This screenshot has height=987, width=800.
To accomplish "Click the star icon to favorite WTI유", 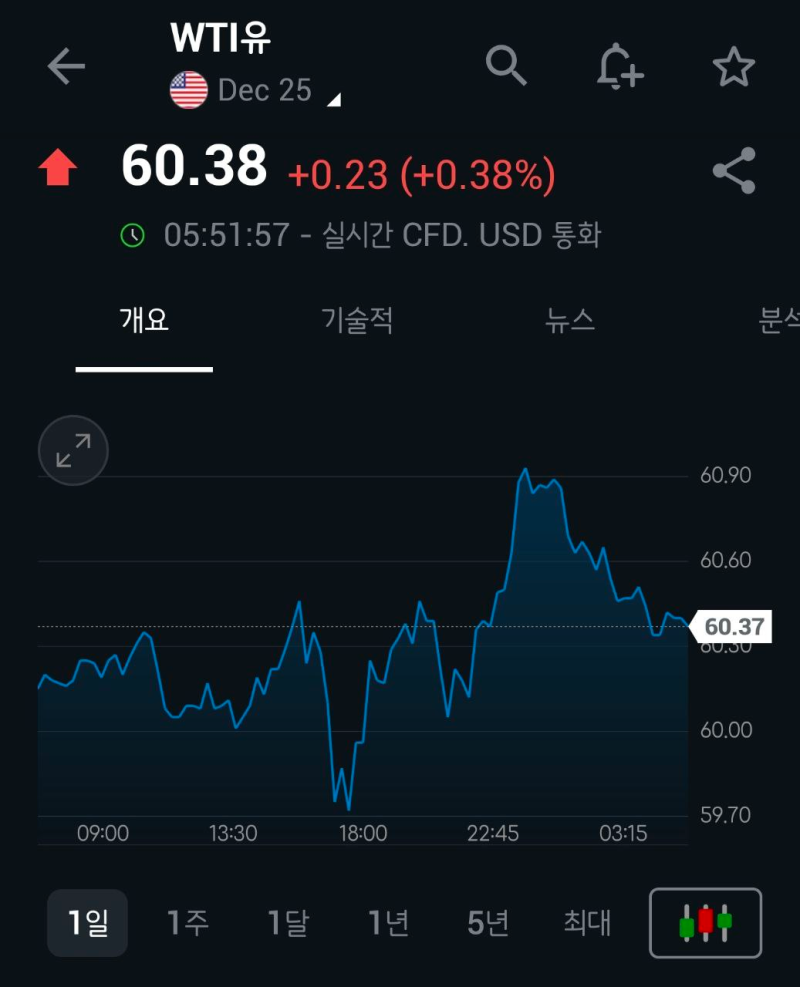I will [x=734, y=66].
